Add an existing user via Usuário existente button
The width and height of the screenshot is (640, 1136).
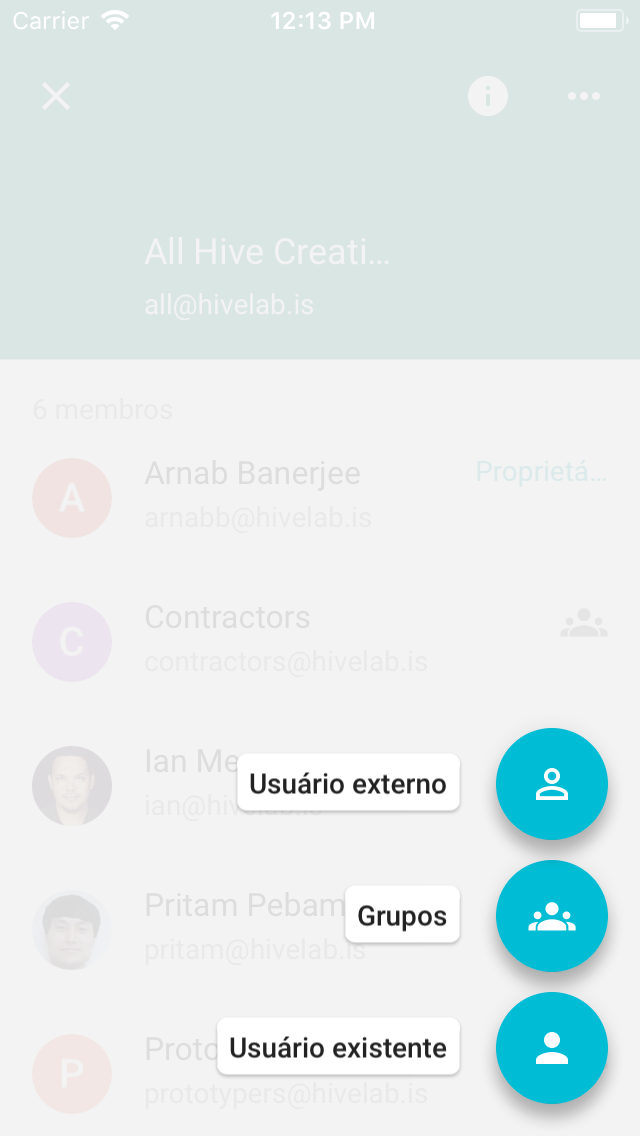coord(551,1048)
